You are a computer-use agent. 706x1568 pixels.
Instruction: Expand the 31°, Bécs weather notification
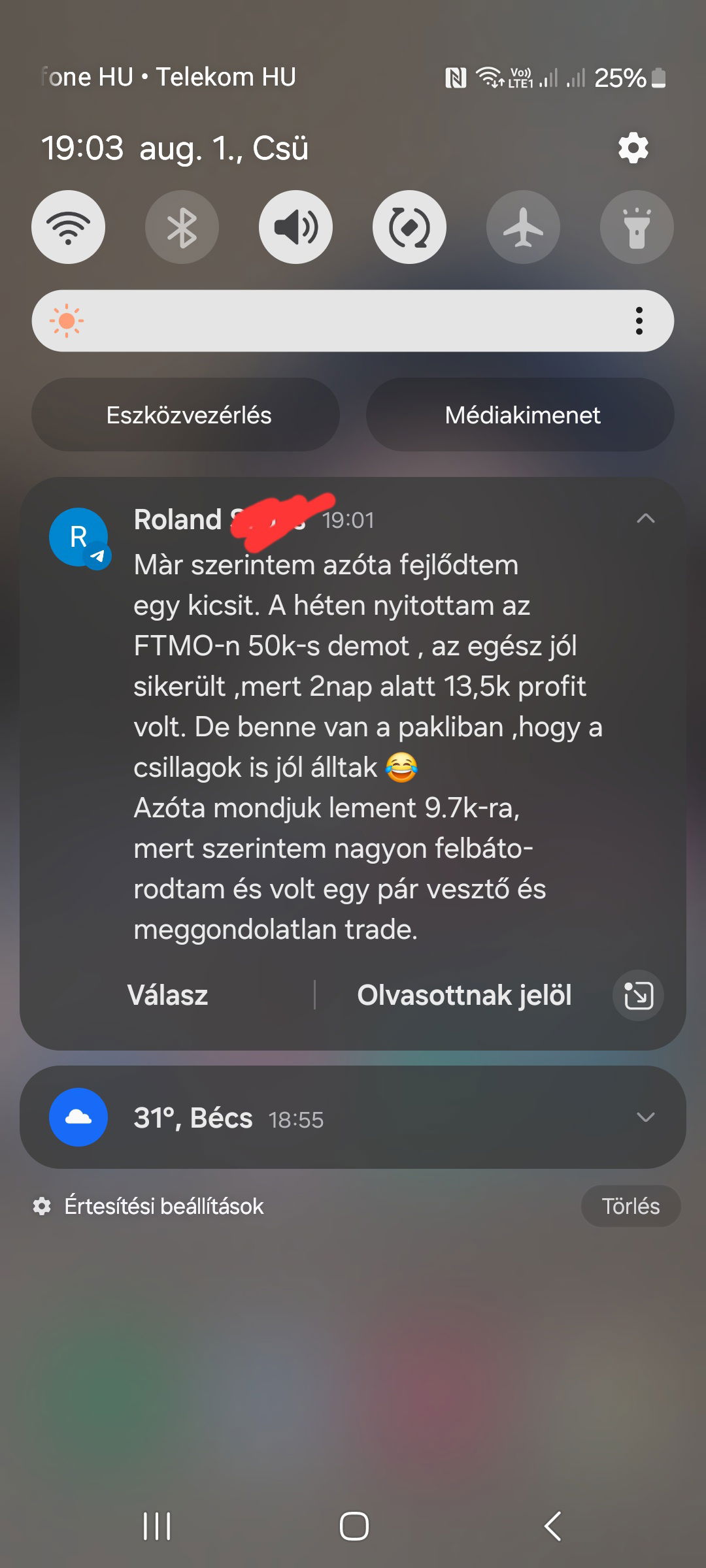[645, 1117]
